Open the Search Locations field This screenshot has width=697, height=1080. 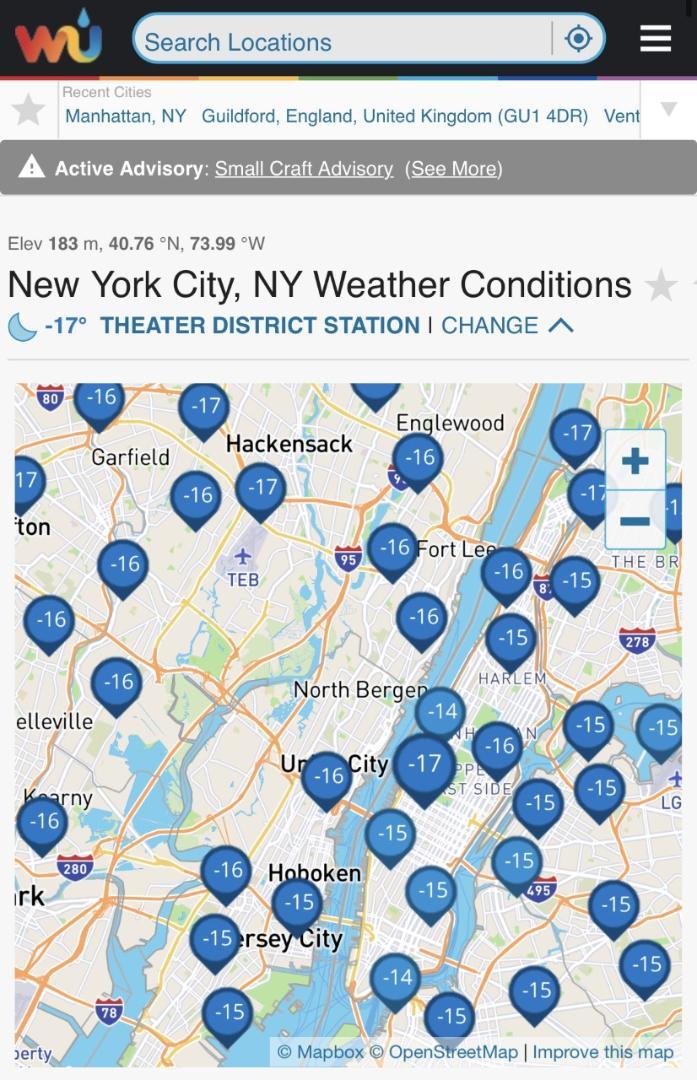click(340, 41)
